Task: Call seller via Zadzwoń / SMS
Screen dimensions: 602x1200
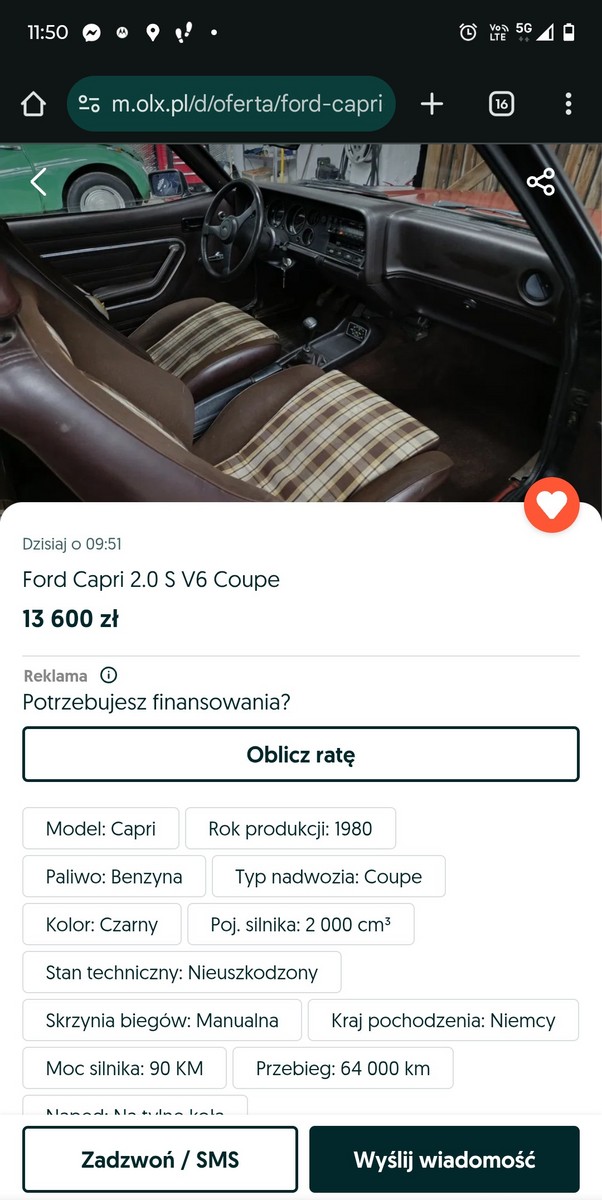Action: 160,1160
